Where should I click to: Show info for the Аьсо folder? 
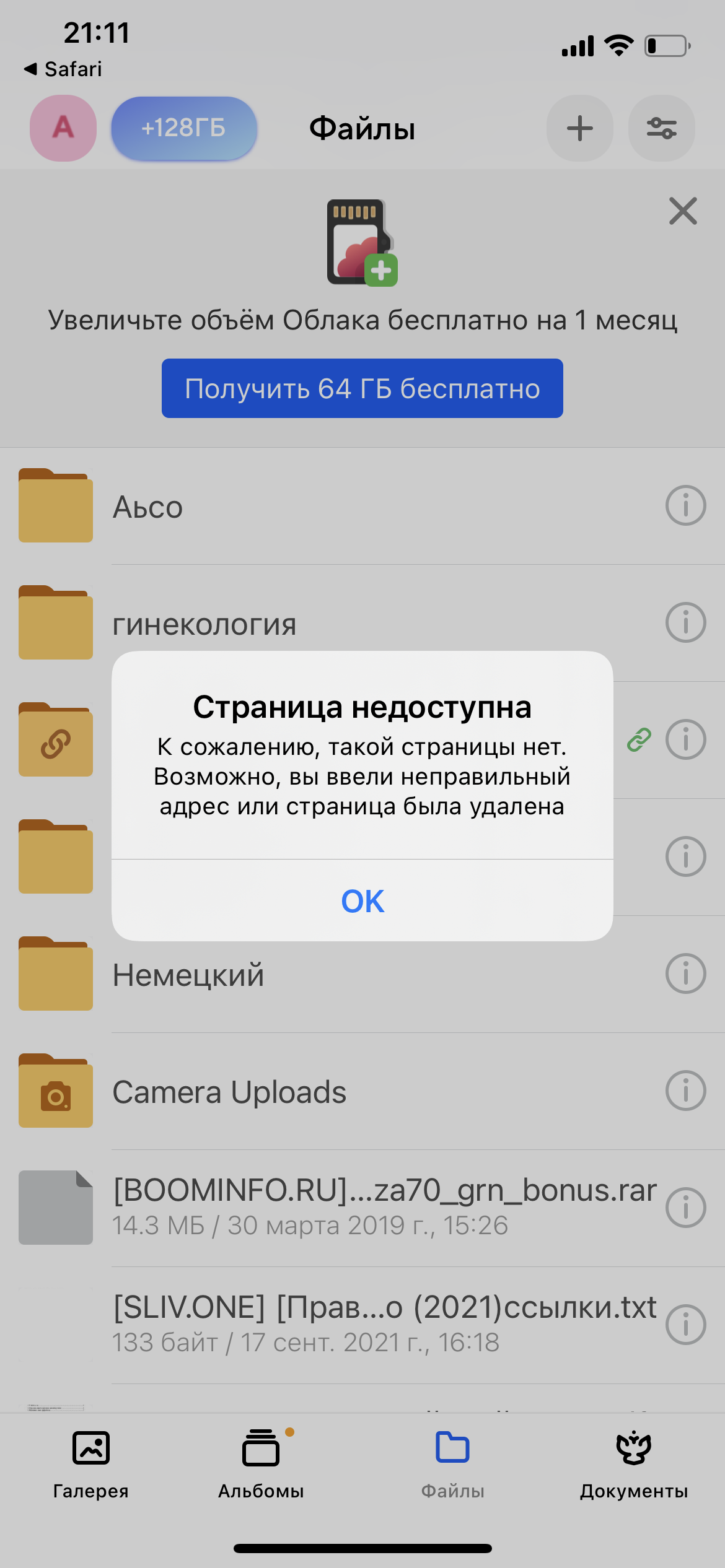tap(685, 506)
